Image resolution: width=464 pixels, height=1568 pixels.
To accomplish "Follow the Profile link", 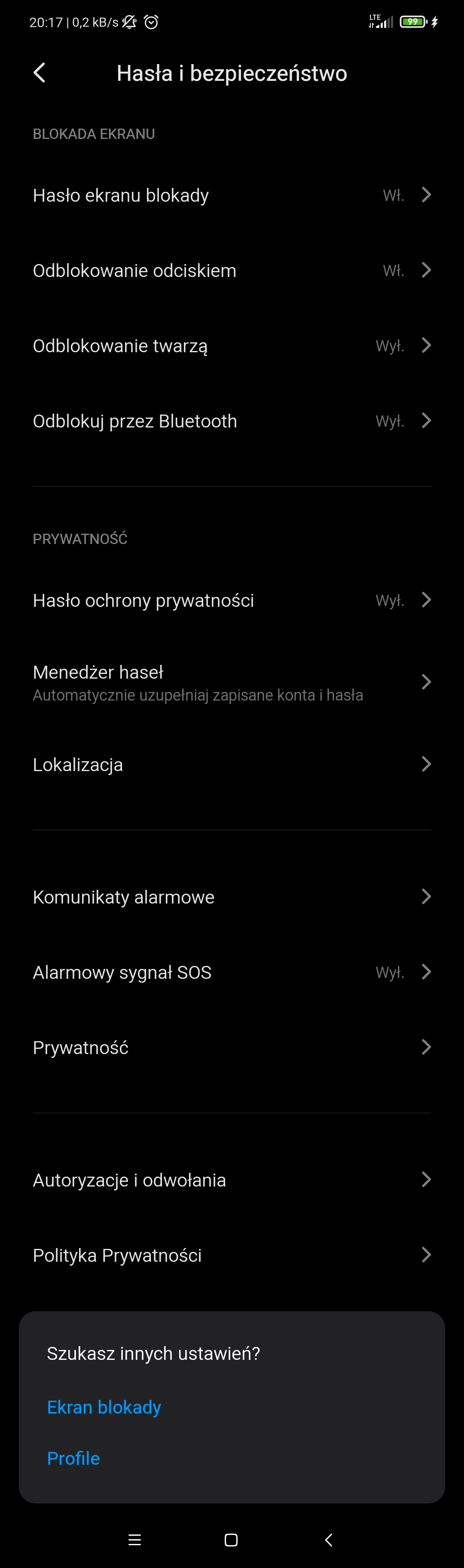I will pos(73,1458).
